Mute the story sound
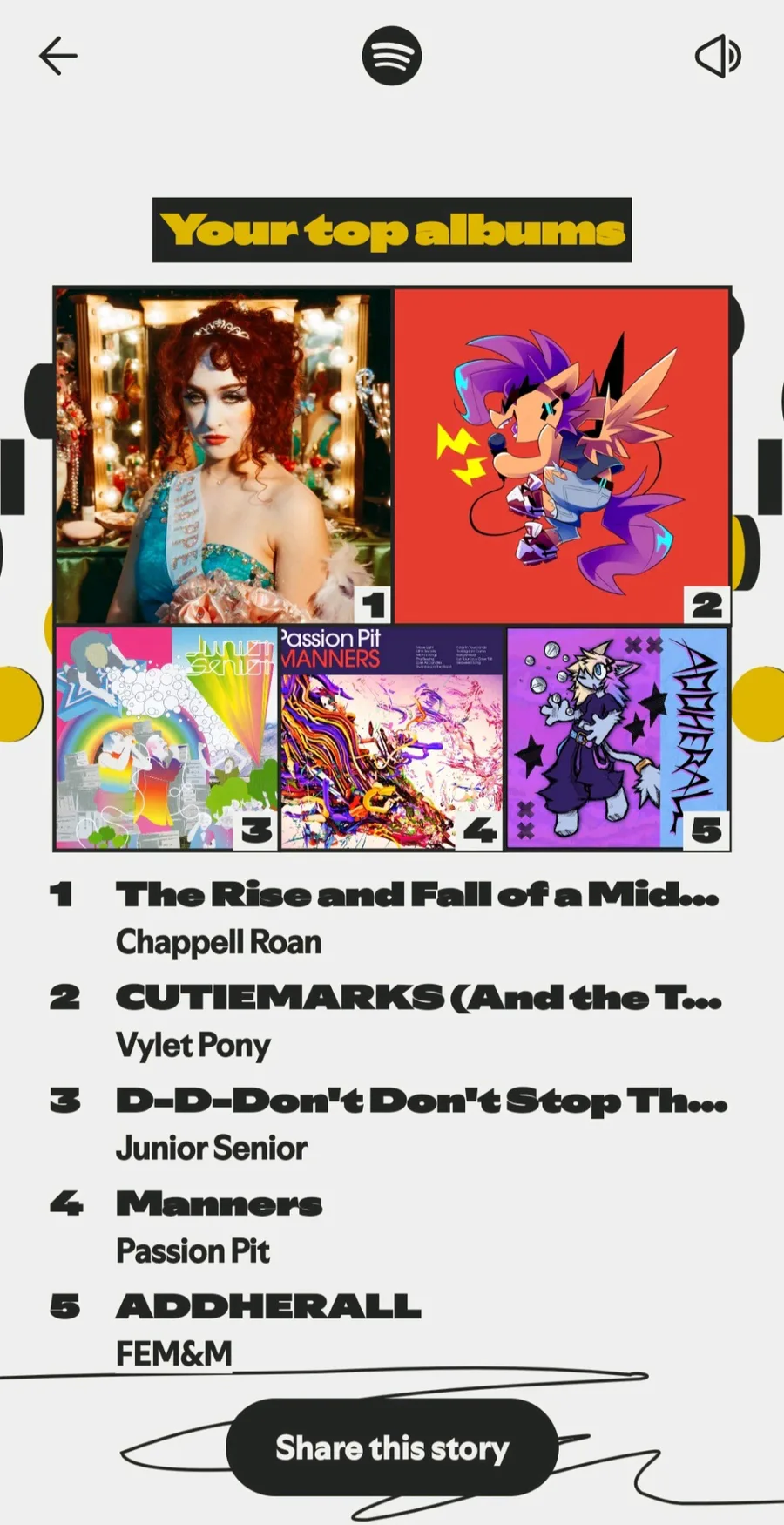 point(718,57)
